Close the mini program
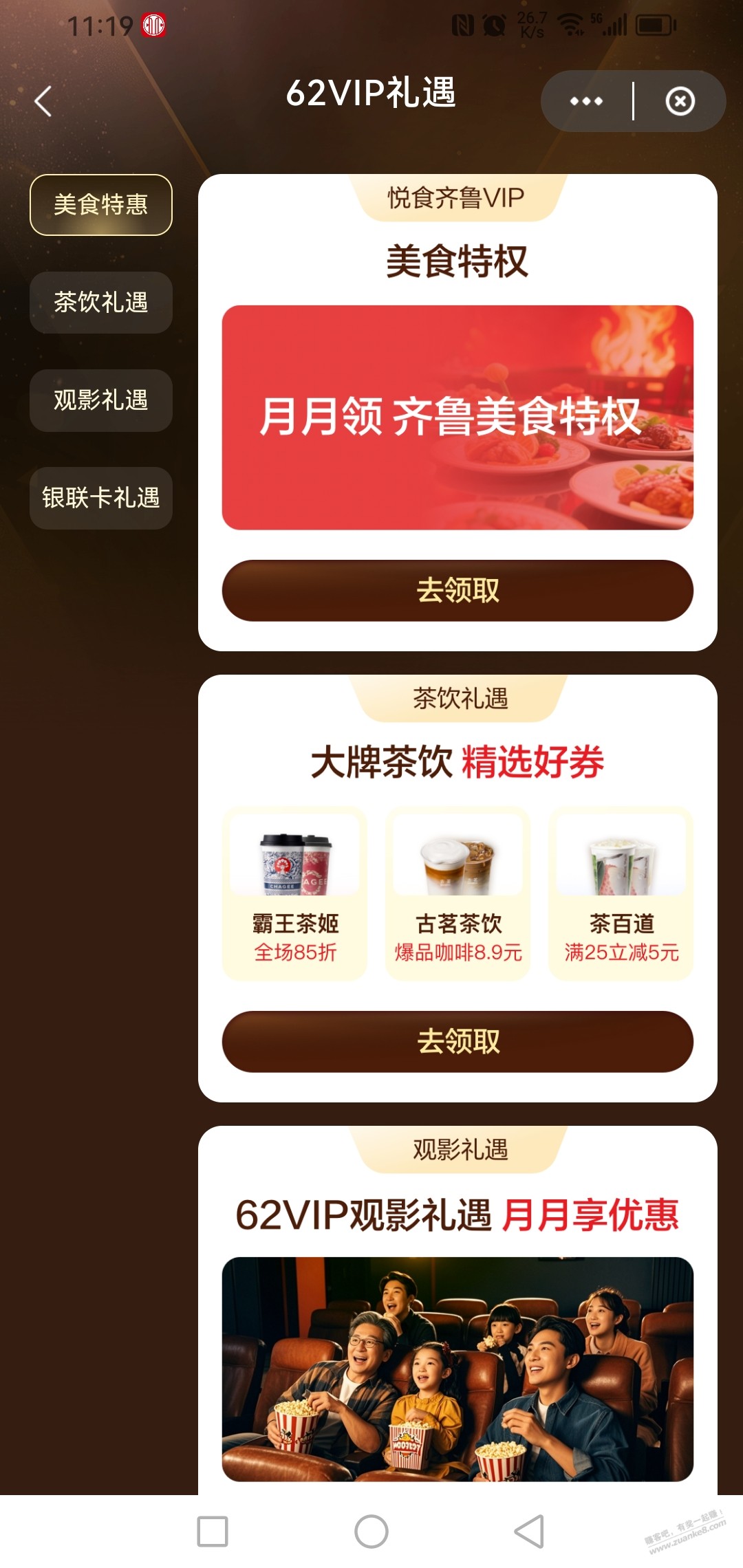 click(x=680, y=102)
